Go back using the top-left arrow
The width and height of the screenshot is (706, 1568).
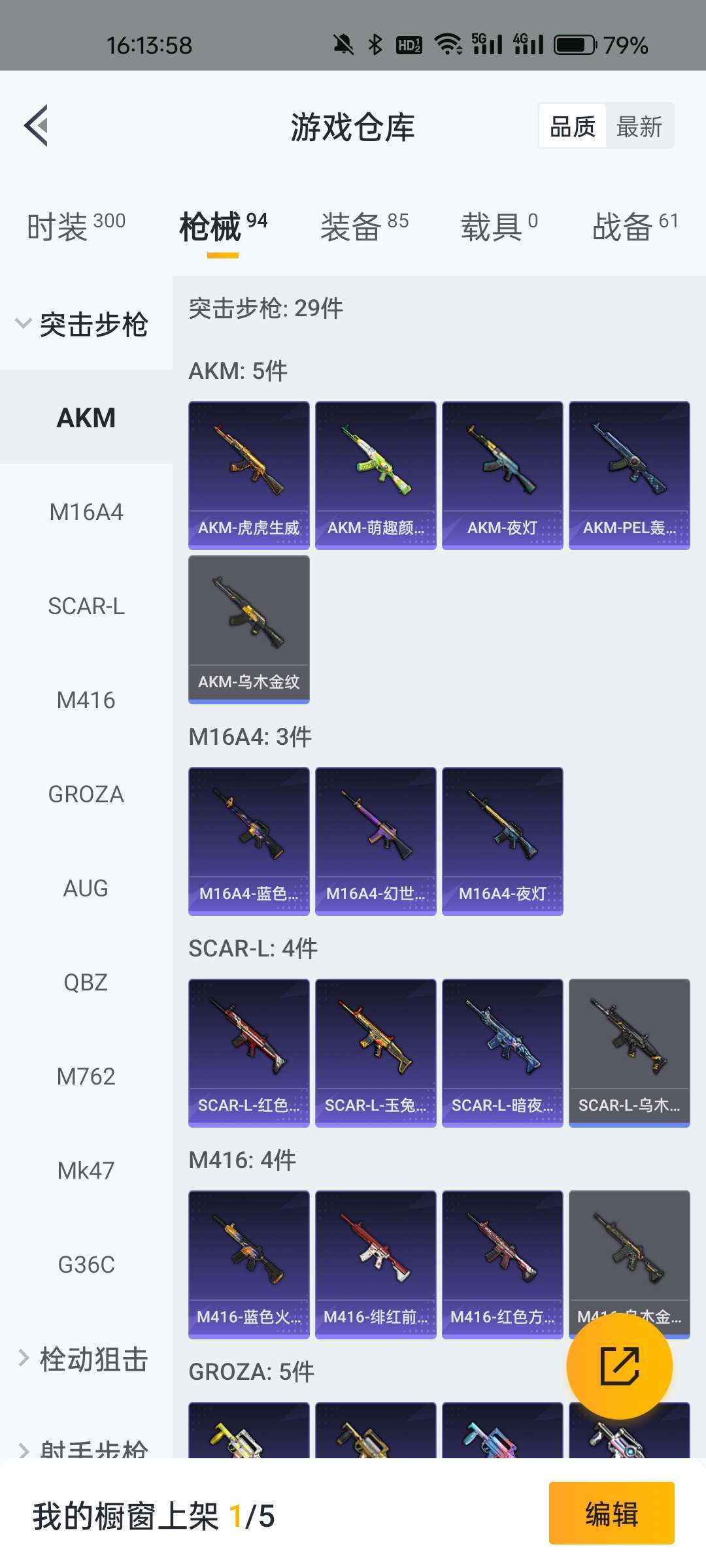click(37, 125)
